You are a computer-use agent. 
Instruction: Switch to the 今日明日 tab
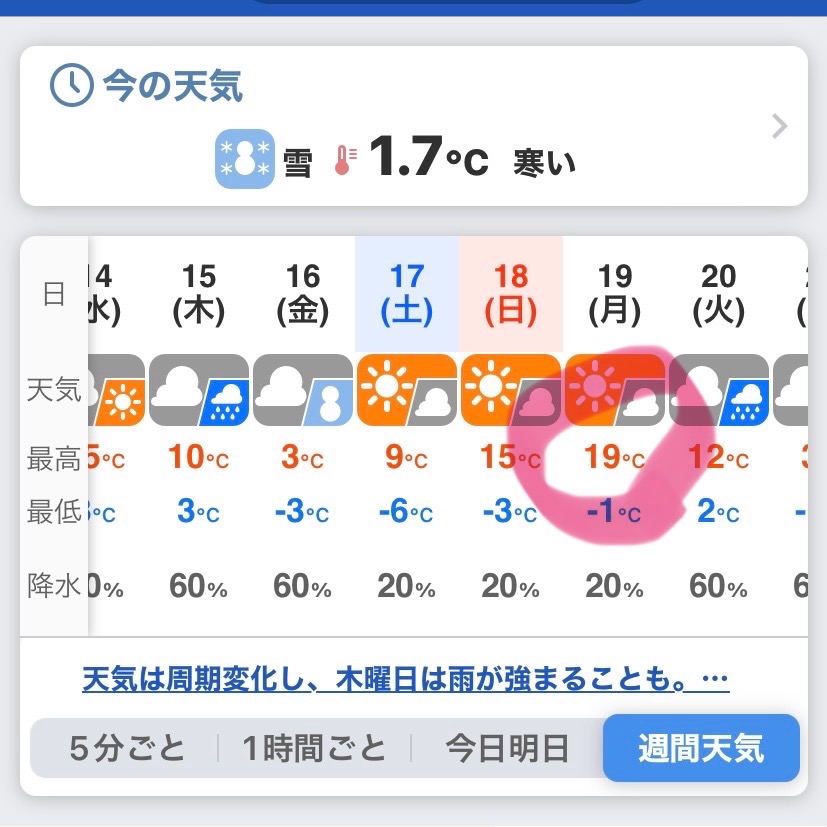tap(507, 748)
